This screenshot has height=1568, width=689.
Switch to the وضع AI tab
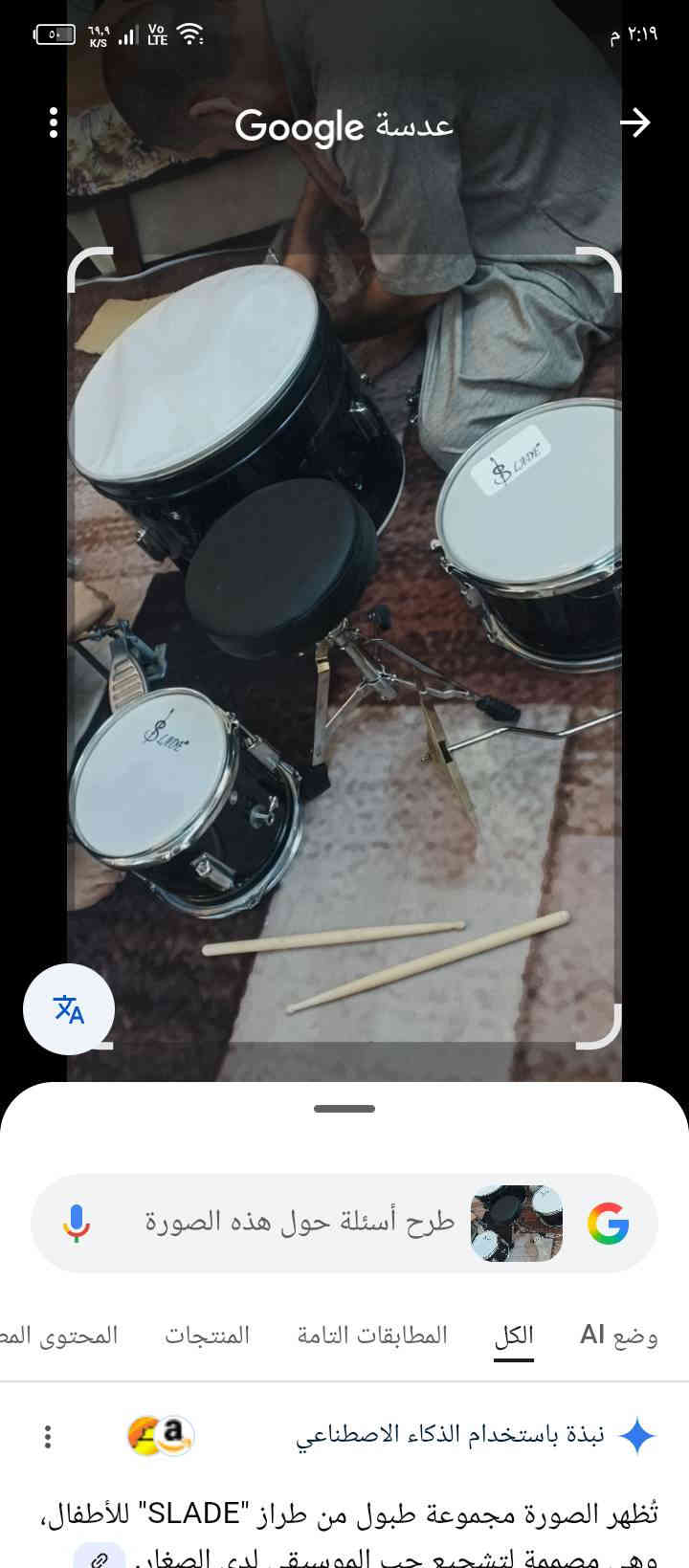pyautogui.click(x=618, y=1335)
